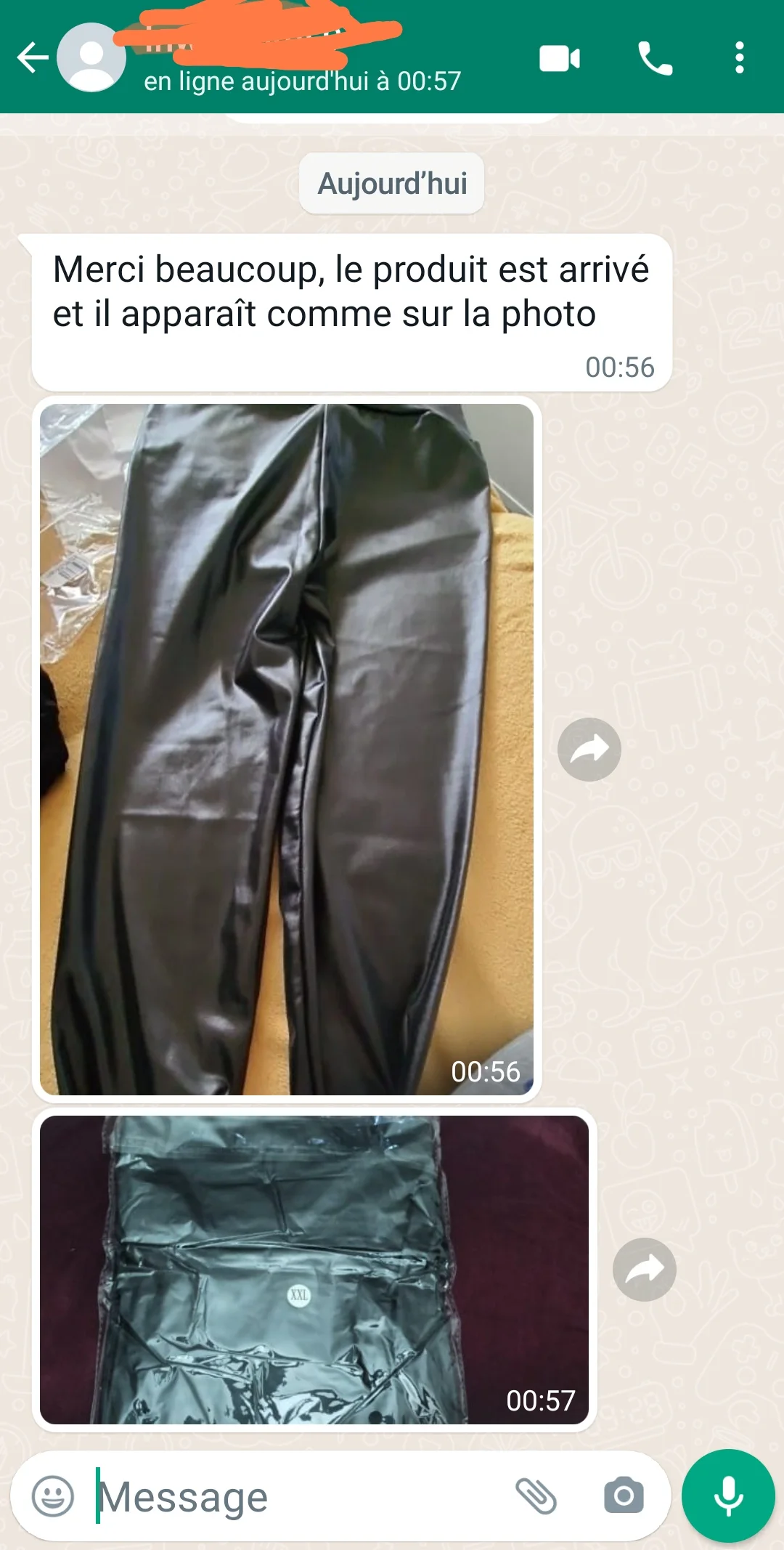784x1550 pixels.
Task: Forward the photo sent at 00:56
Action: [x=589, y=750]
